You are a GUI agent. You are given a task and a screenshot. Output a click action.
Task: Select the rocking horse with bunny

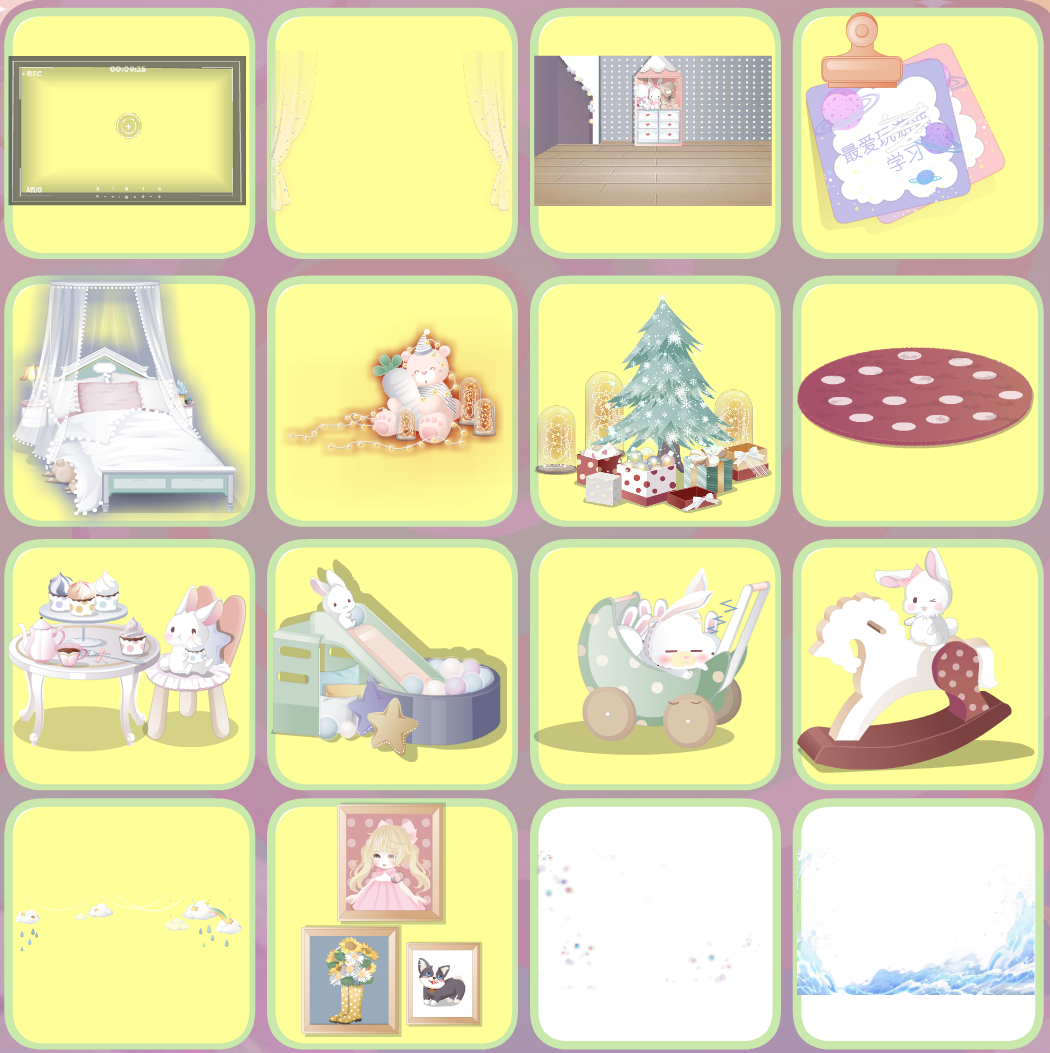[x=916, y=663]
